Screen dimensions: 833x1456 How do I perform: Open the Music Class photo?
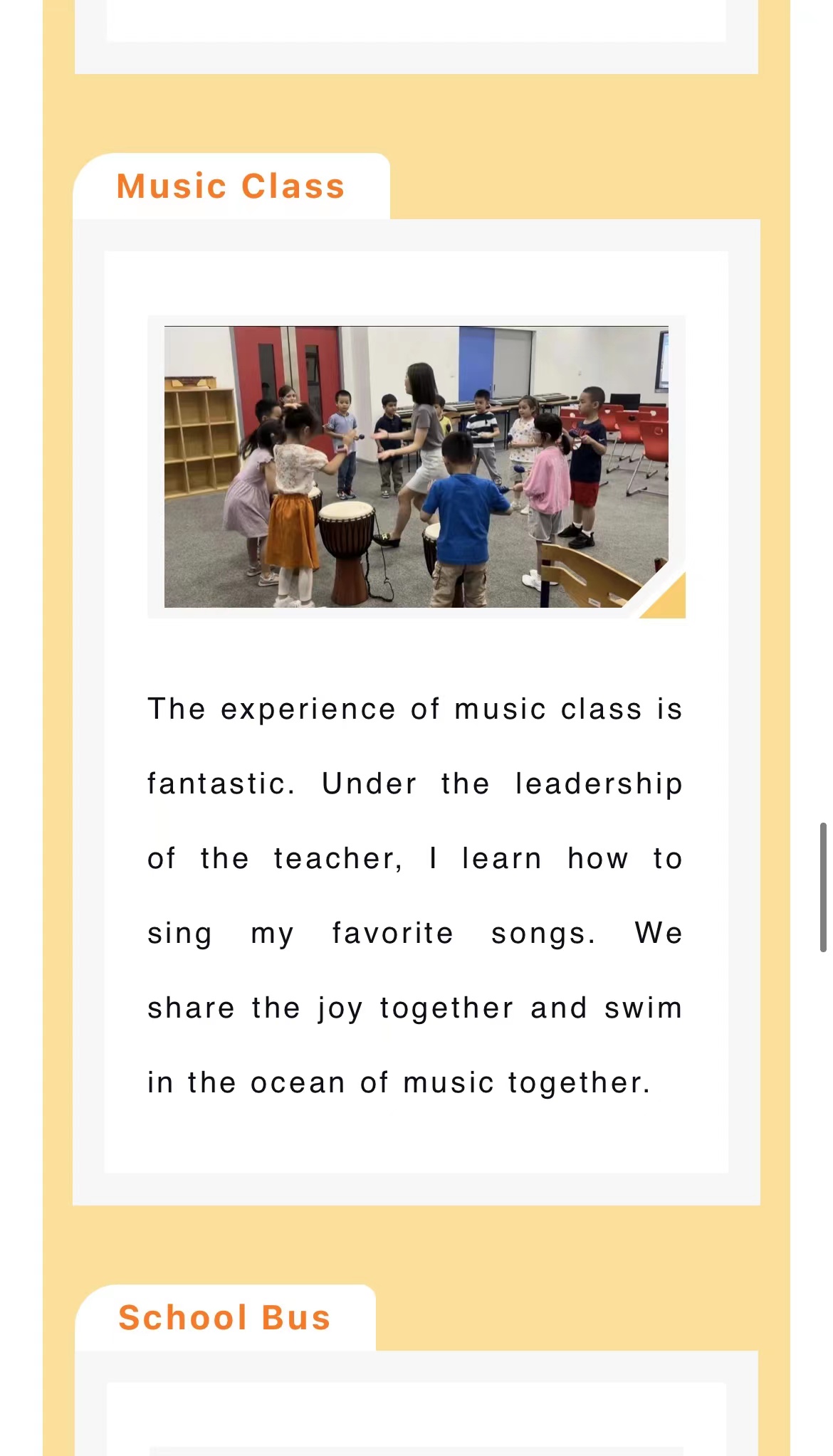[416, 467]
